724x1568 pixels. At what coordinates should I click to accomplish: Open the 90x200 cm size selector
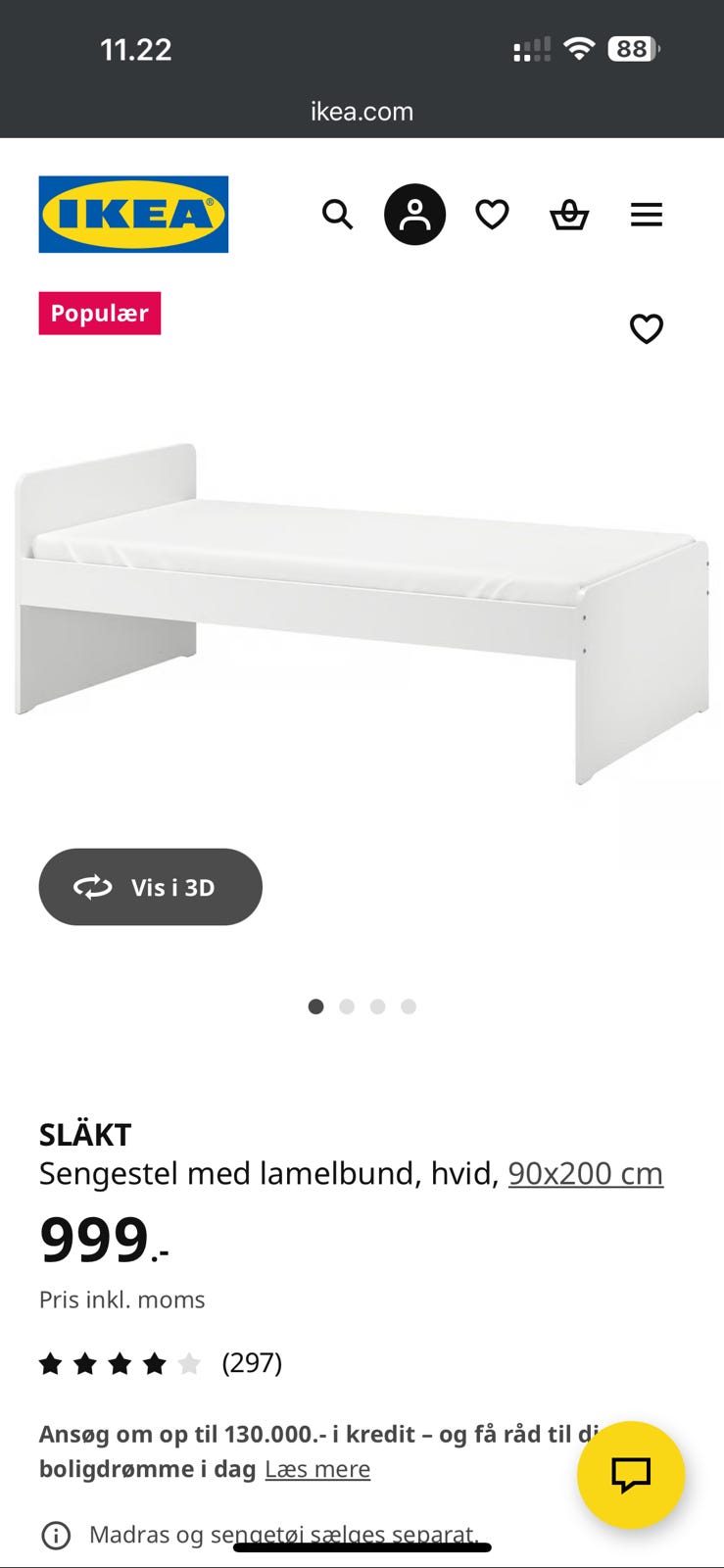click(x=585, y=1172)
